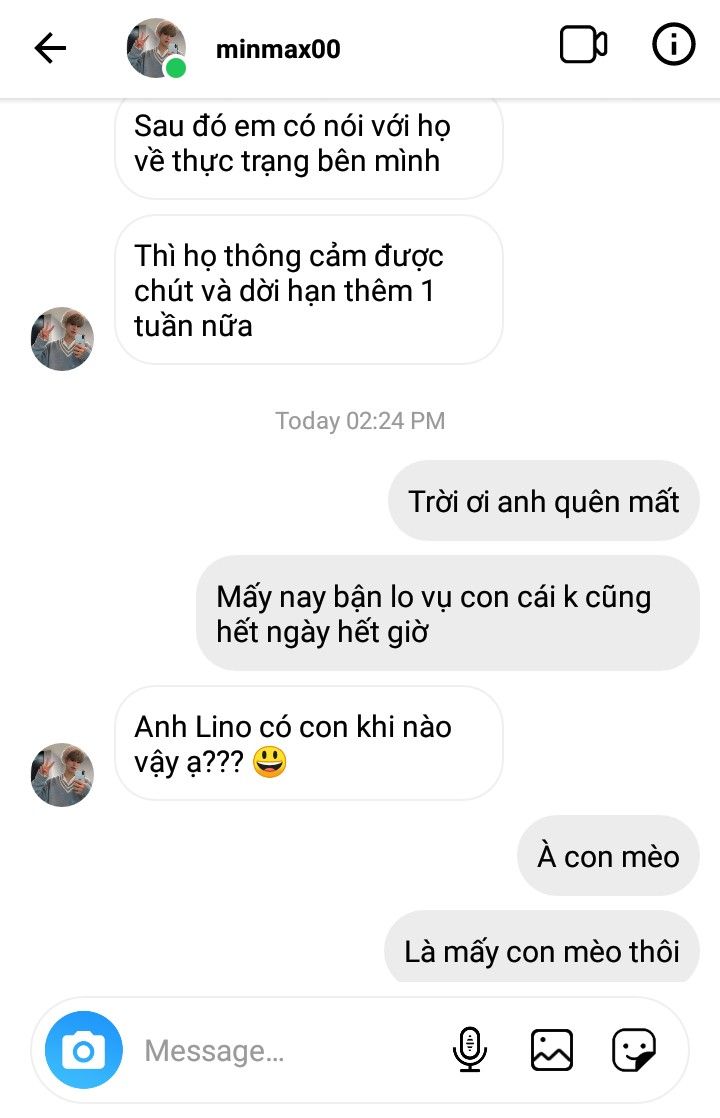Go back to the inbox

pos(50,48)
